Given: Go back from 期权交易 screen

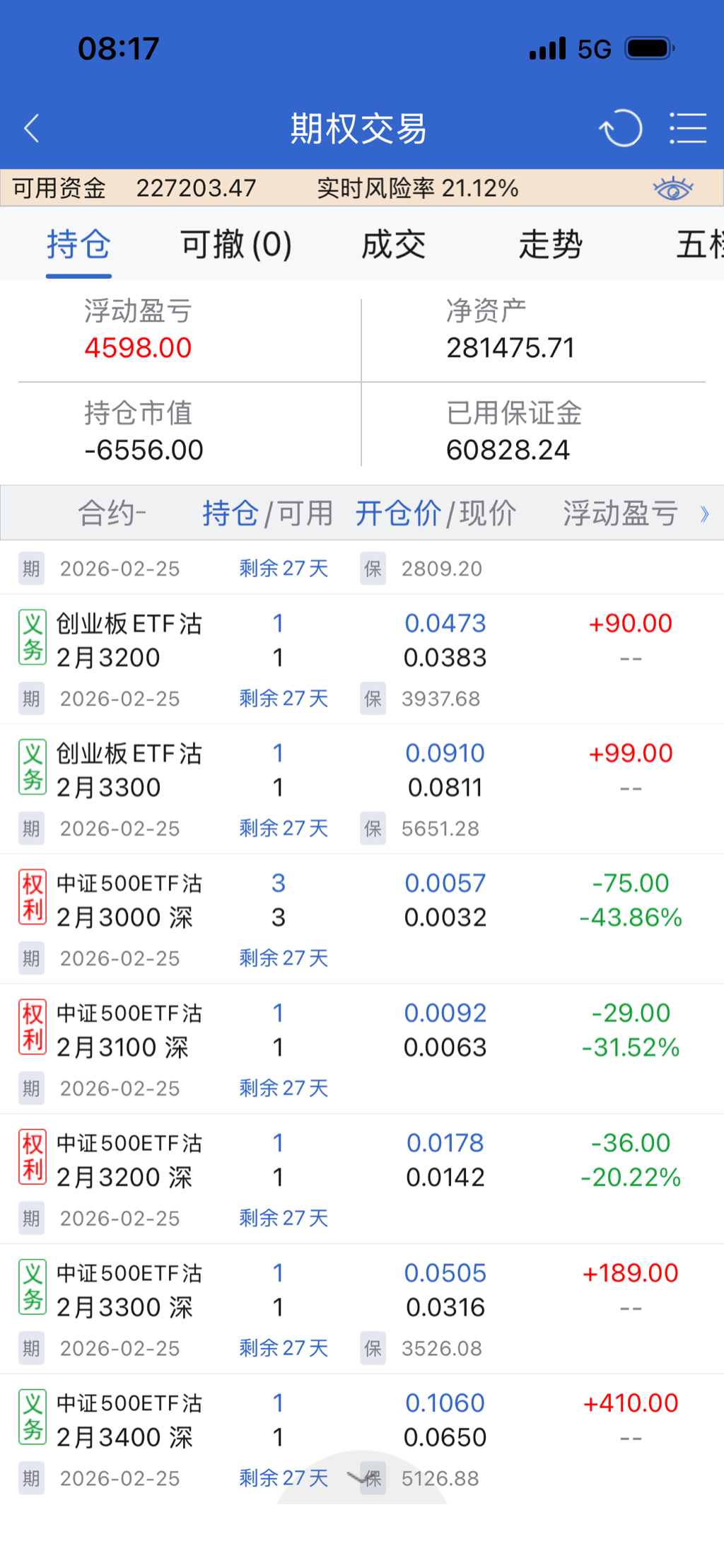Looking at the screenshot, I should tap(32, 129).
